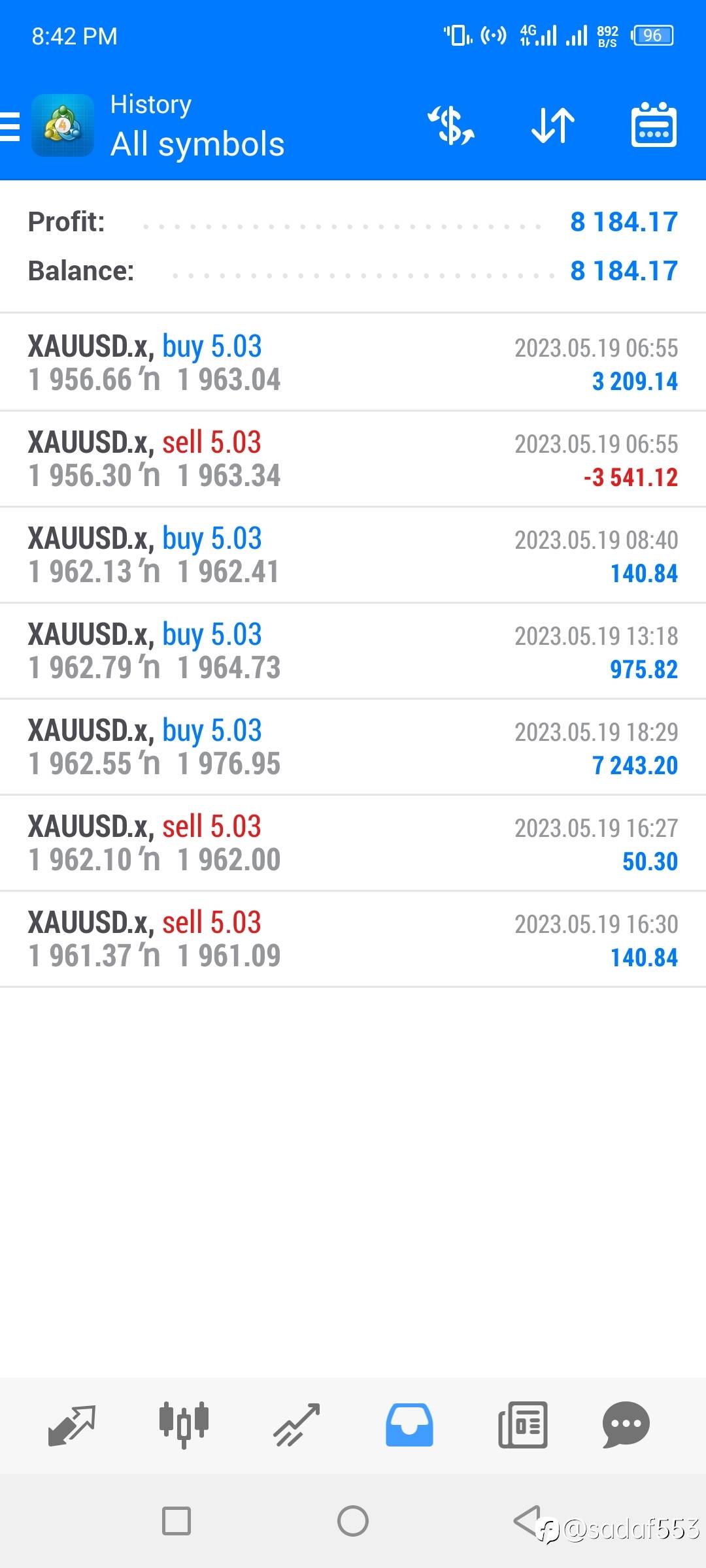Switch to the candlestick Chart tab
This screenshot has height=1568, width=706.
point(184,1424)
